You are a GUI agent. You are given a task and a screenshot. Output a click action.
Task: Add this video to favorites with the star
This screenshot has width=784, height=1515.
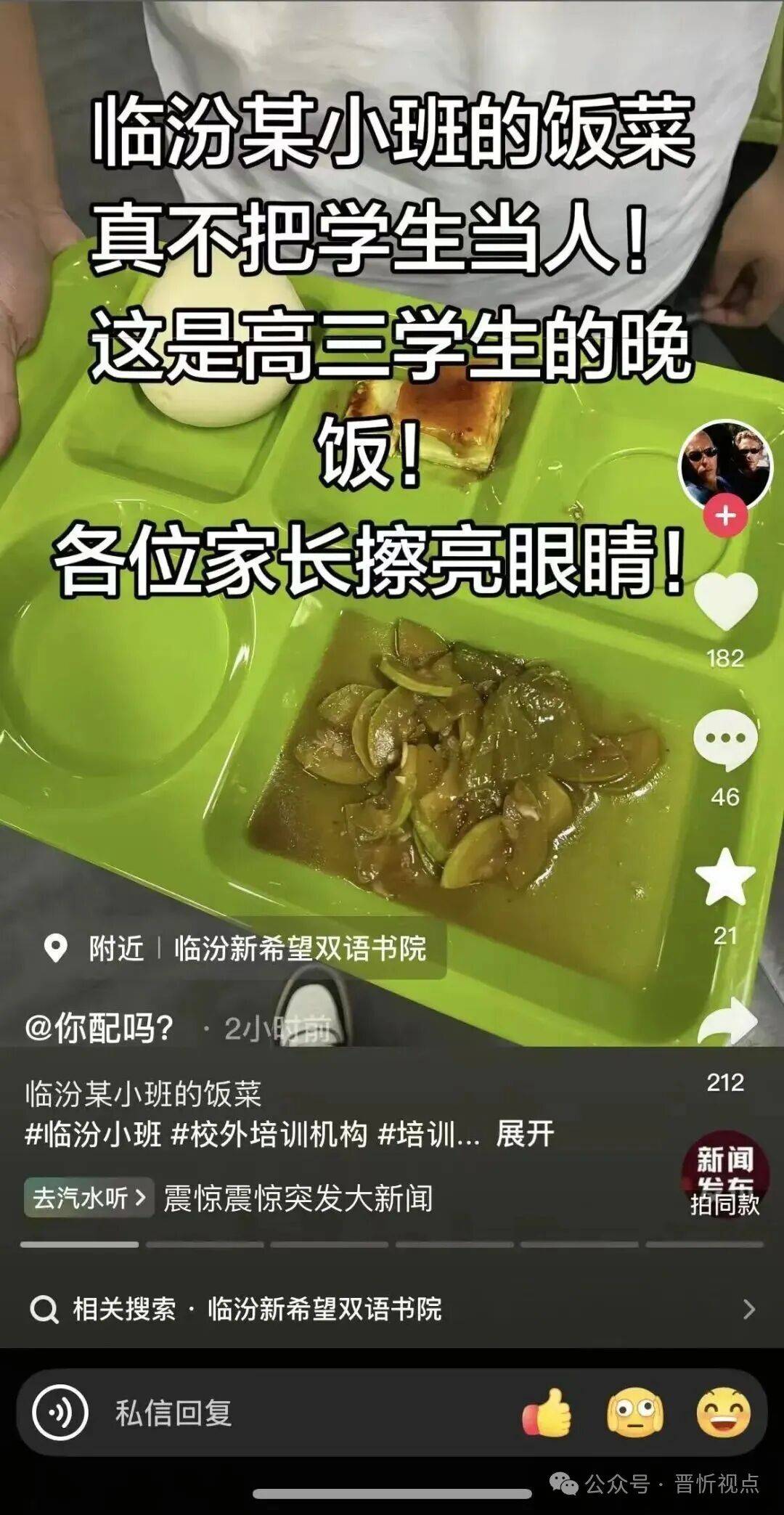(x=725, y=878)
